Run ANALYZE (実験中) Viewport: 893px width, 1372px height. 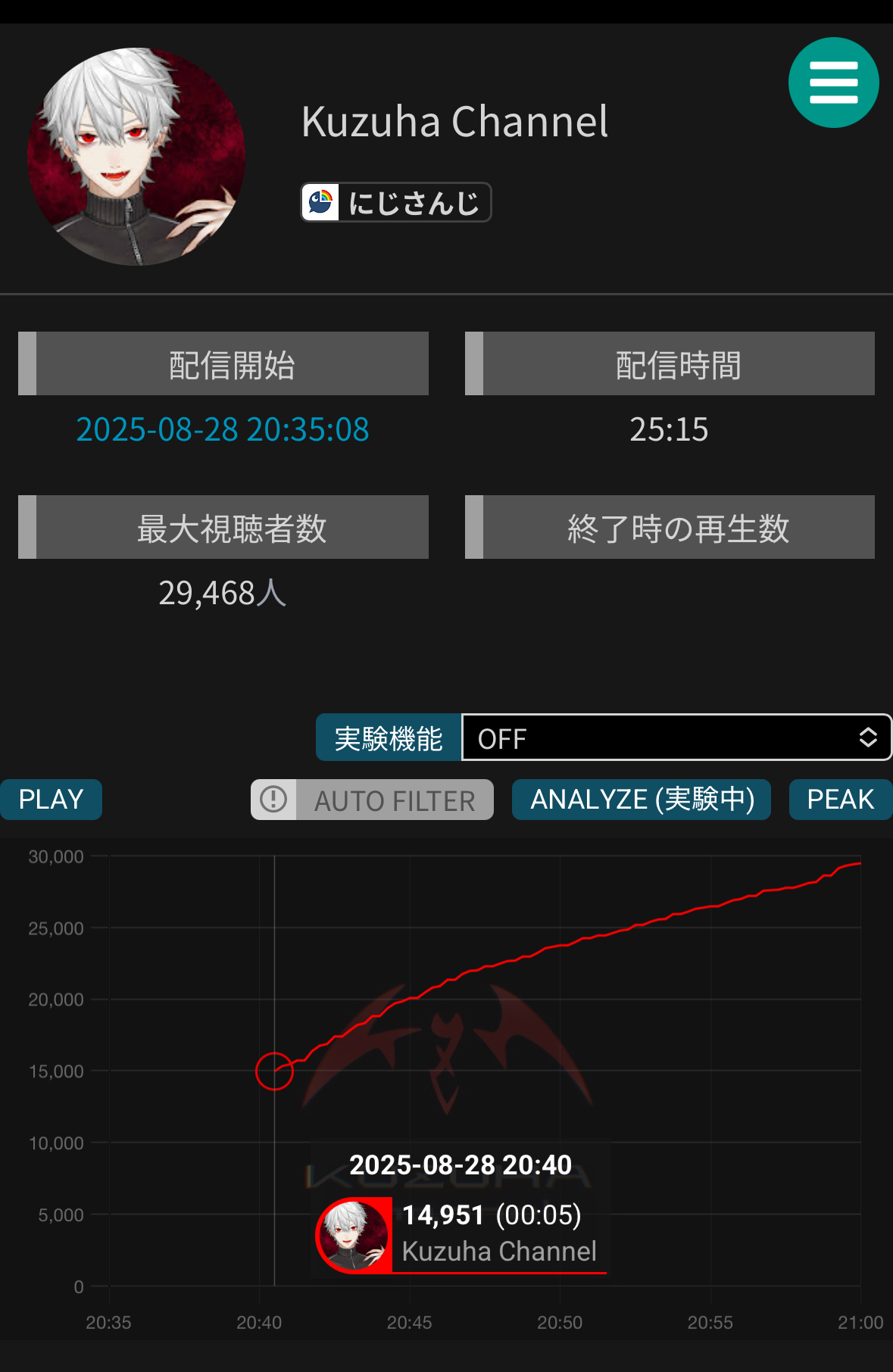click(642, 800)
